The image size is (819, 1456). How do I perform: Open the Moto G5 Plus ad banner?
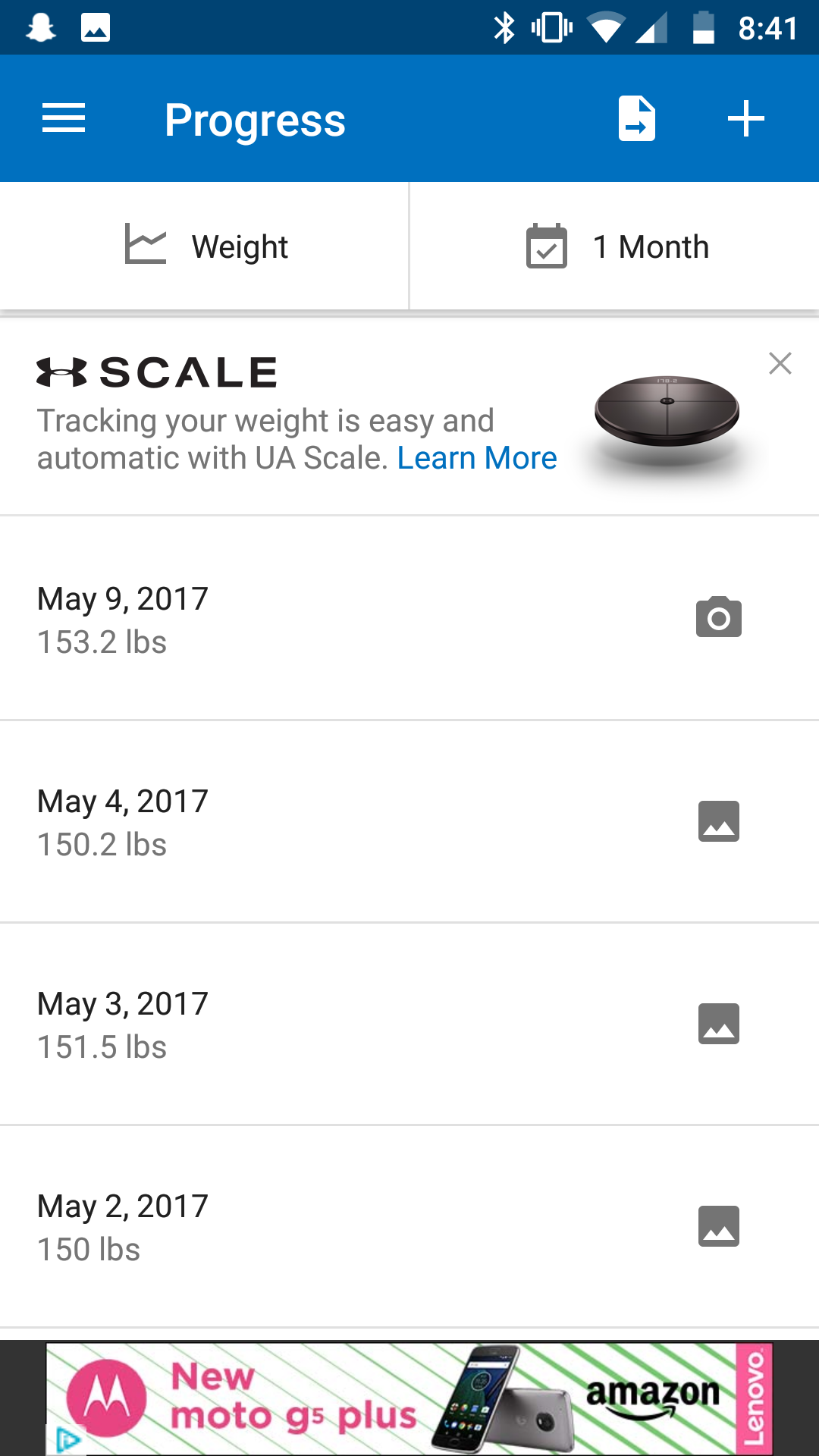[409, 1398]
